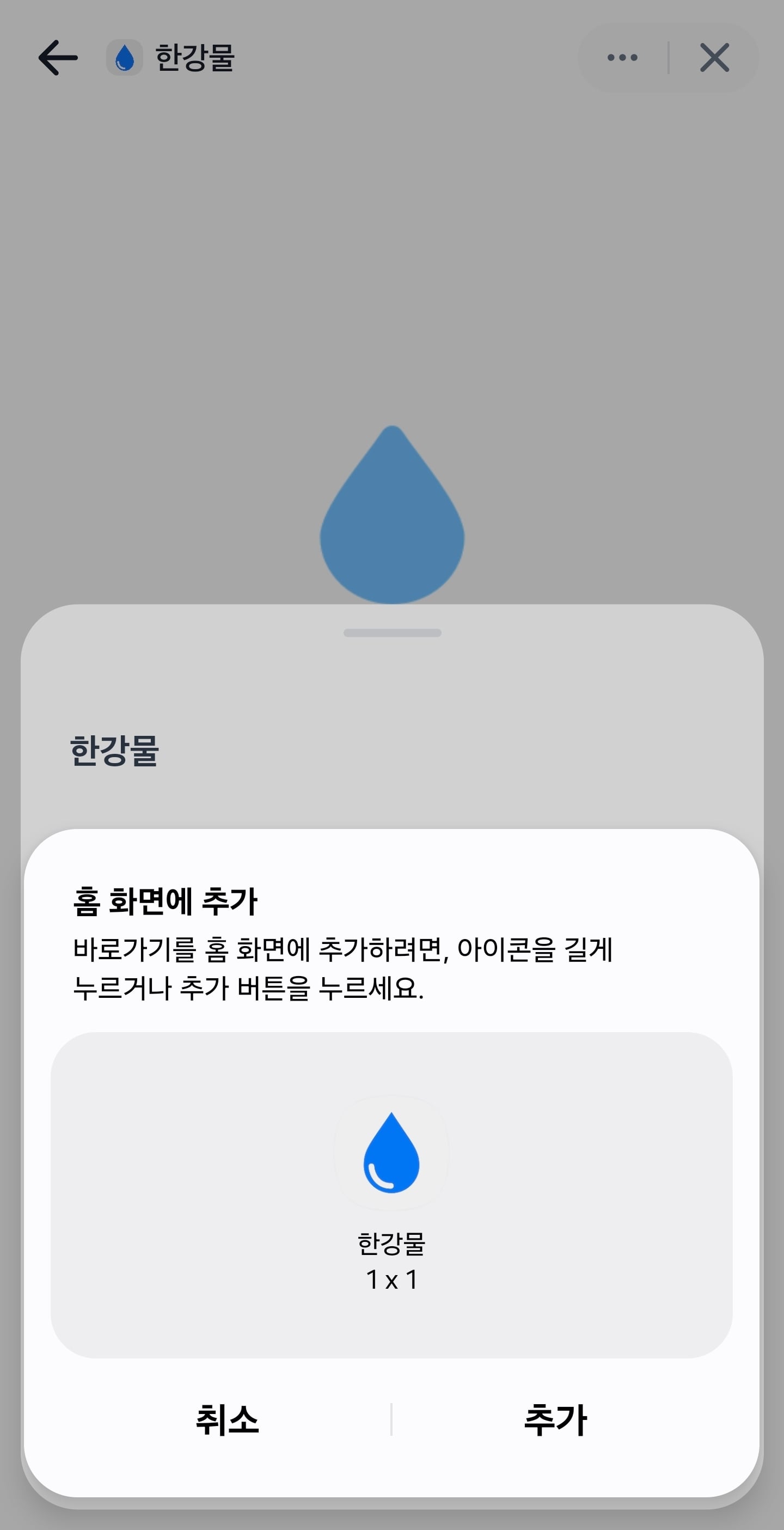Go back using the arrow

(58, 58)
